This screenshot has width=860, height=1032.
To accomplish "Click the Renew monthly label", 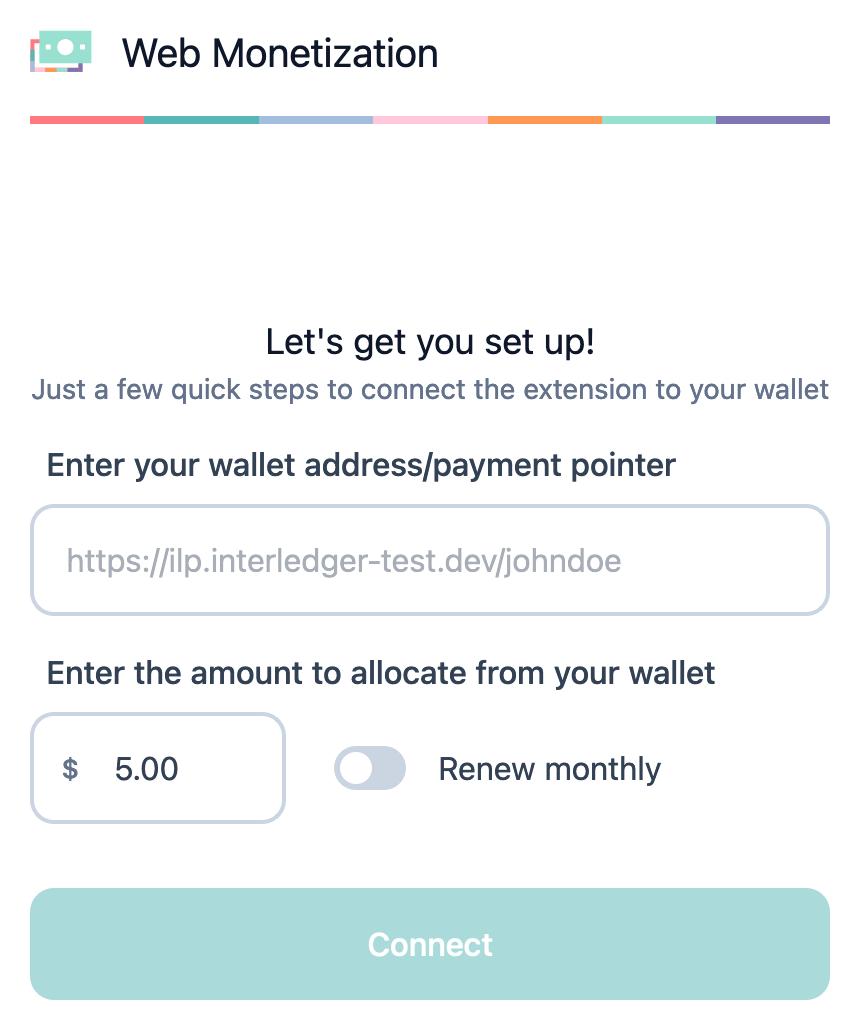I will pyautogui.click(x=549, y=768).
